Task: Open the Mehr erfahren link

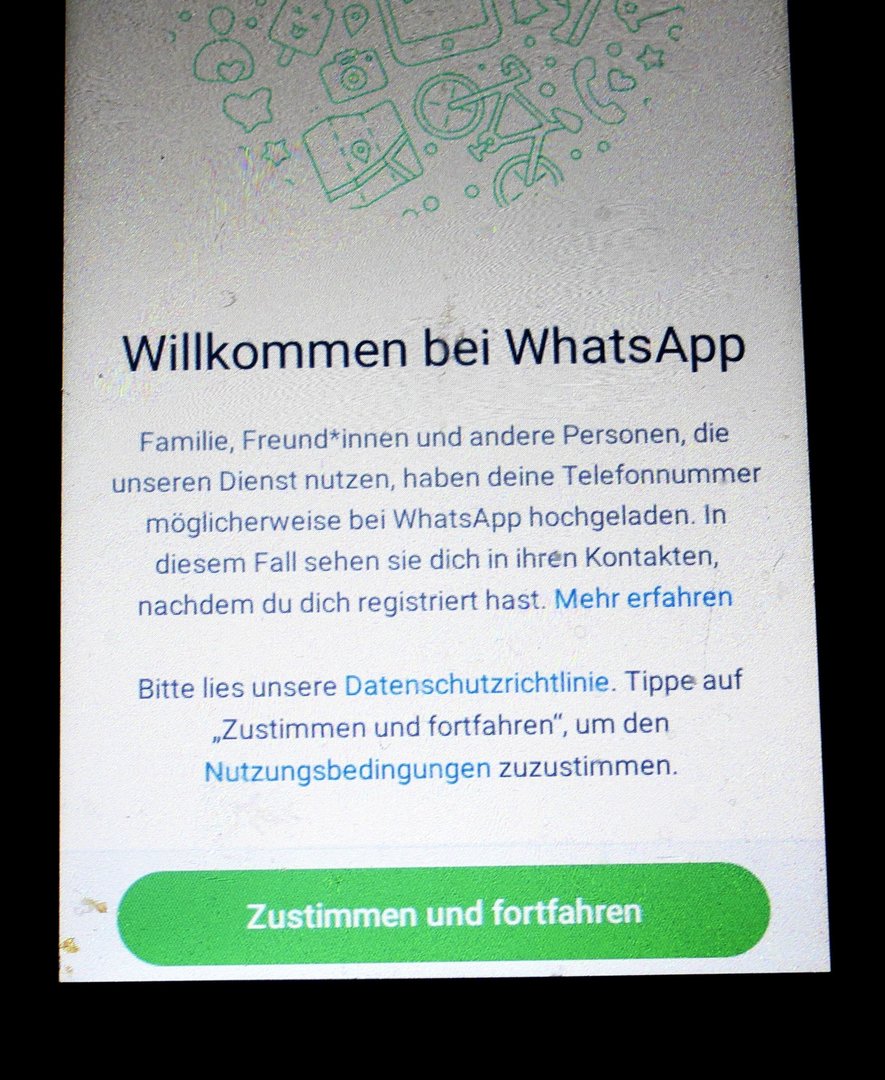Action: [643, 599]
